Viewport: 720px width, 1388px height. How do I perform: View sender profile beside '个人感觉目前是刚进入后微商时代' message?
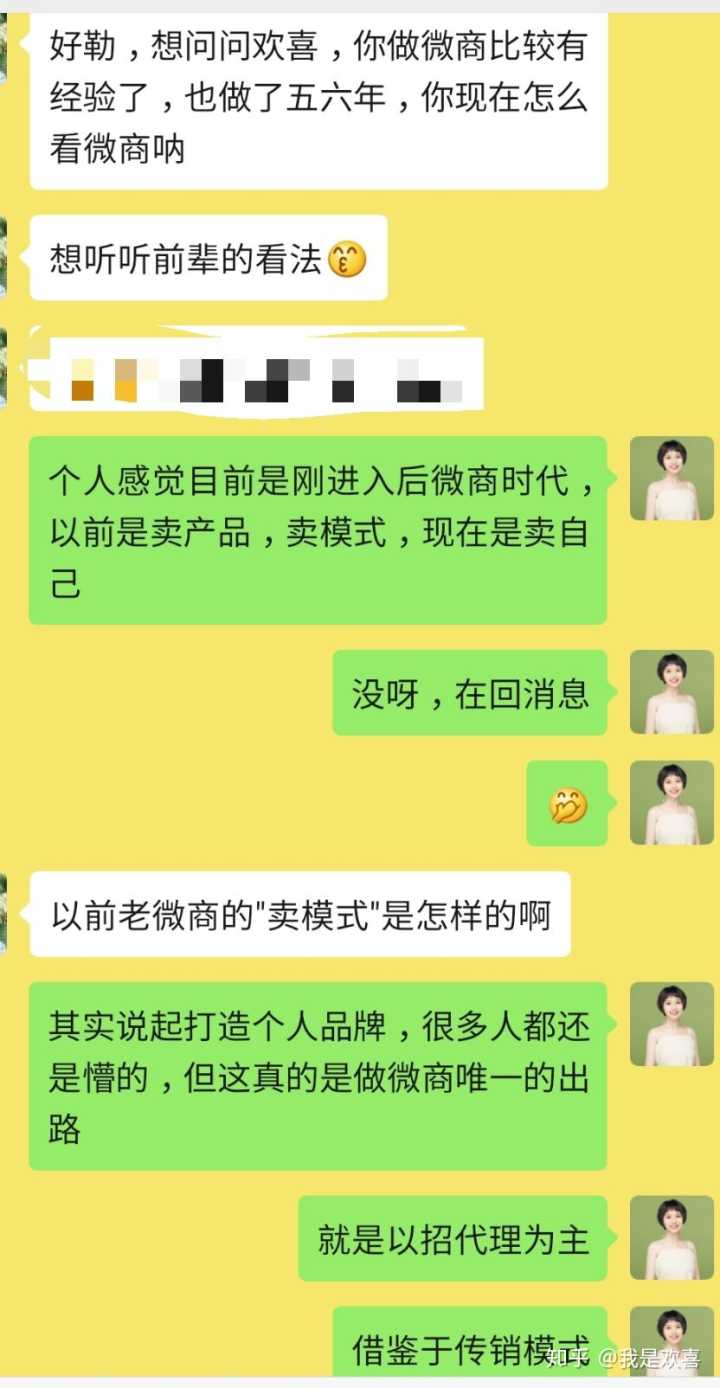671,478
